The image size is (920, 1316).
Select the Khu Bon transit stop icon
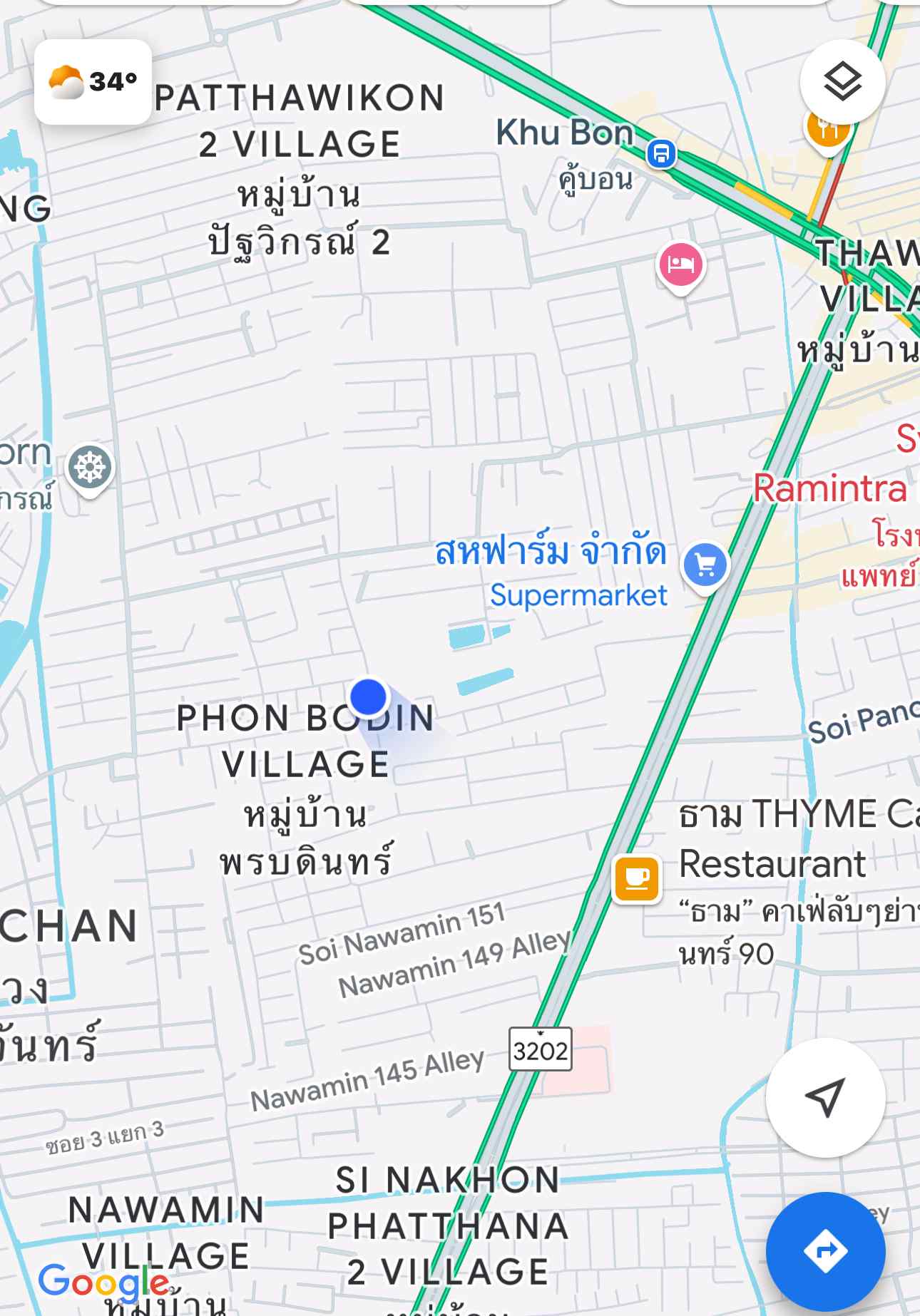[x=661, y=153]
